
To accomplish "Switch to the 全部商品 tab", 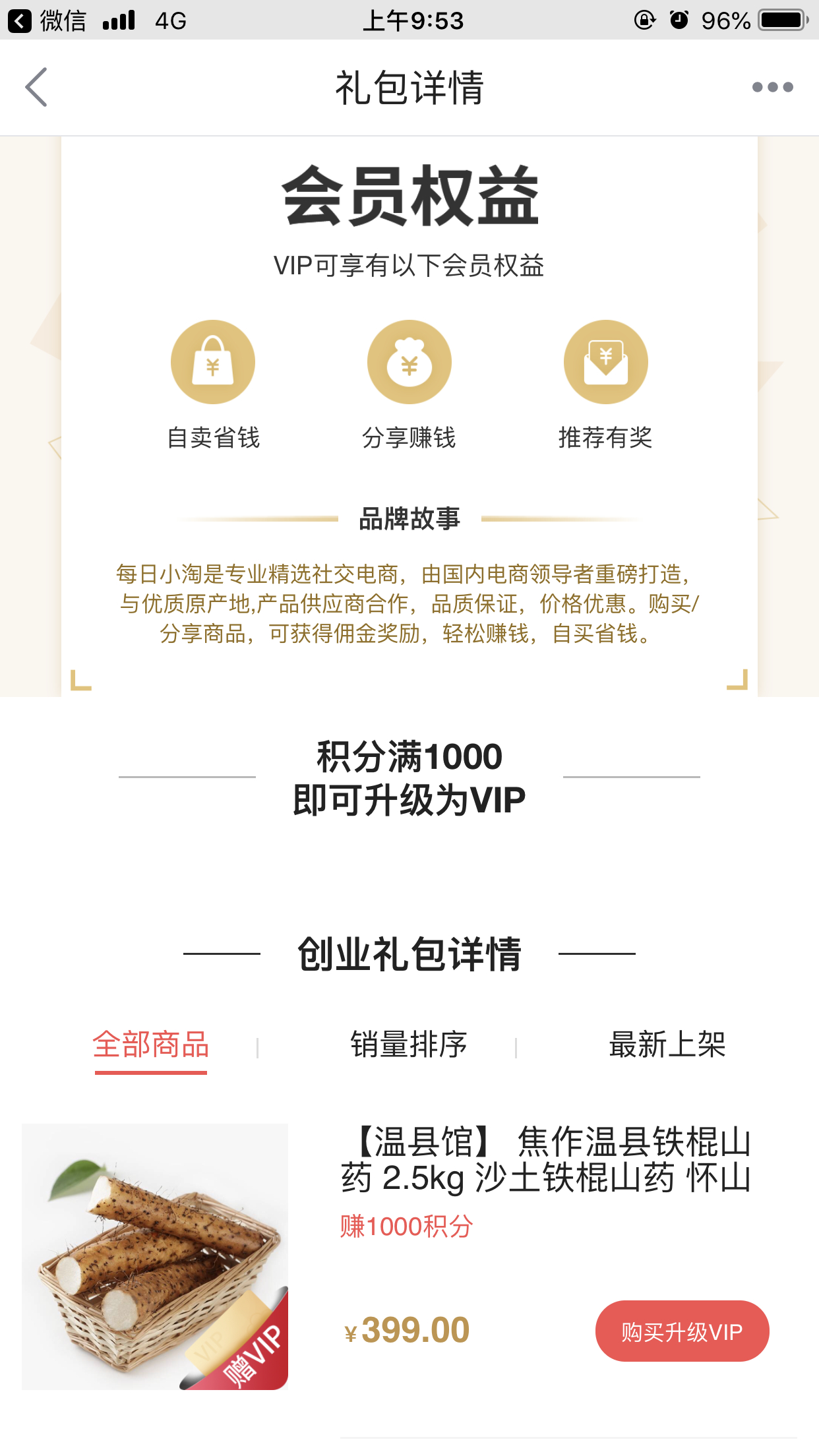I will (151, 1045).
